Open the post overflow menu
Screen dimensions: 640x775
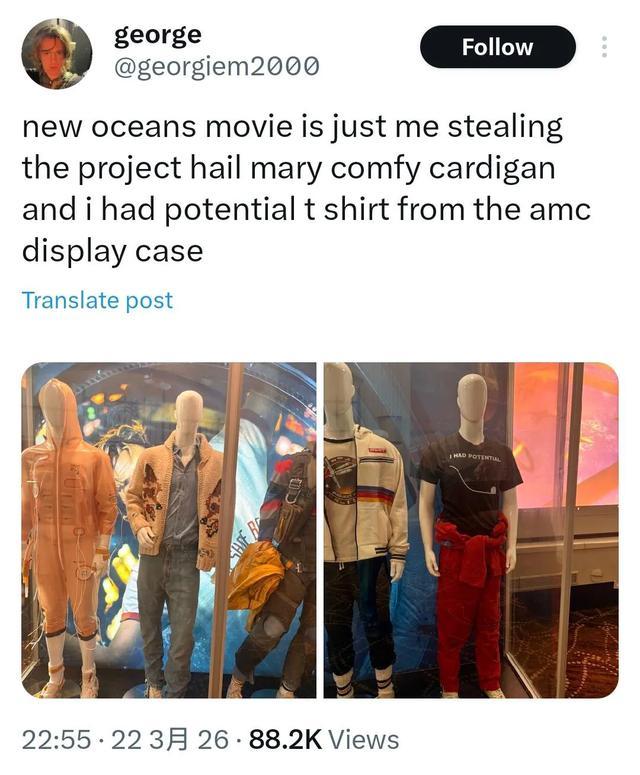(x=604, y=47)
